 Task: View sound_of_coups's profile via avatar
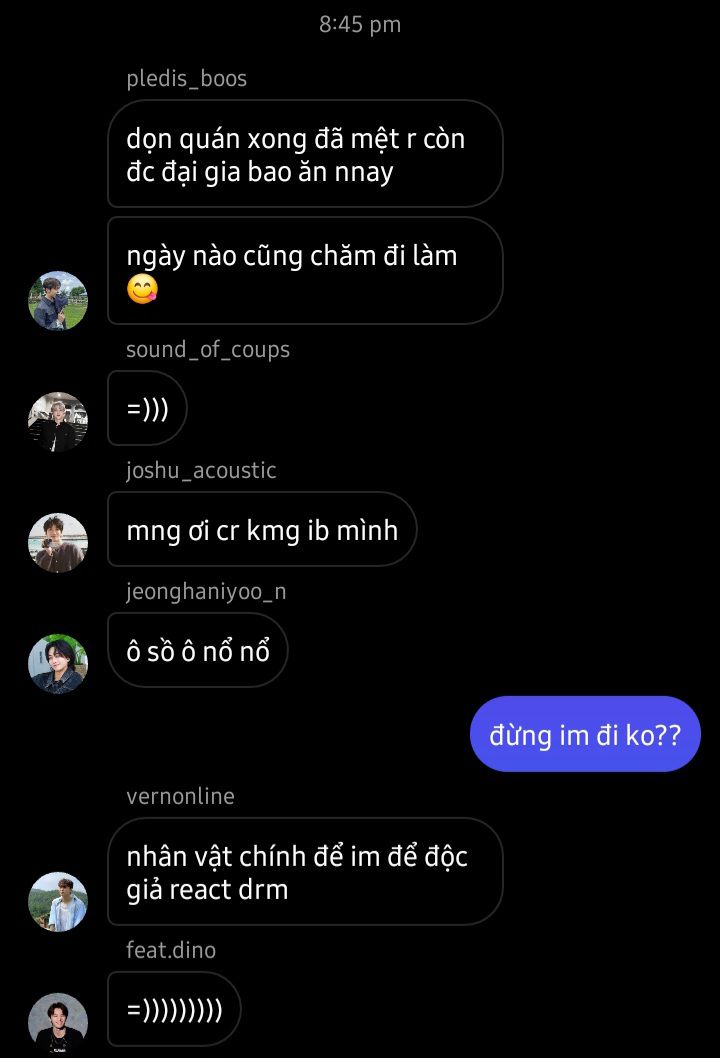[58, 422]
